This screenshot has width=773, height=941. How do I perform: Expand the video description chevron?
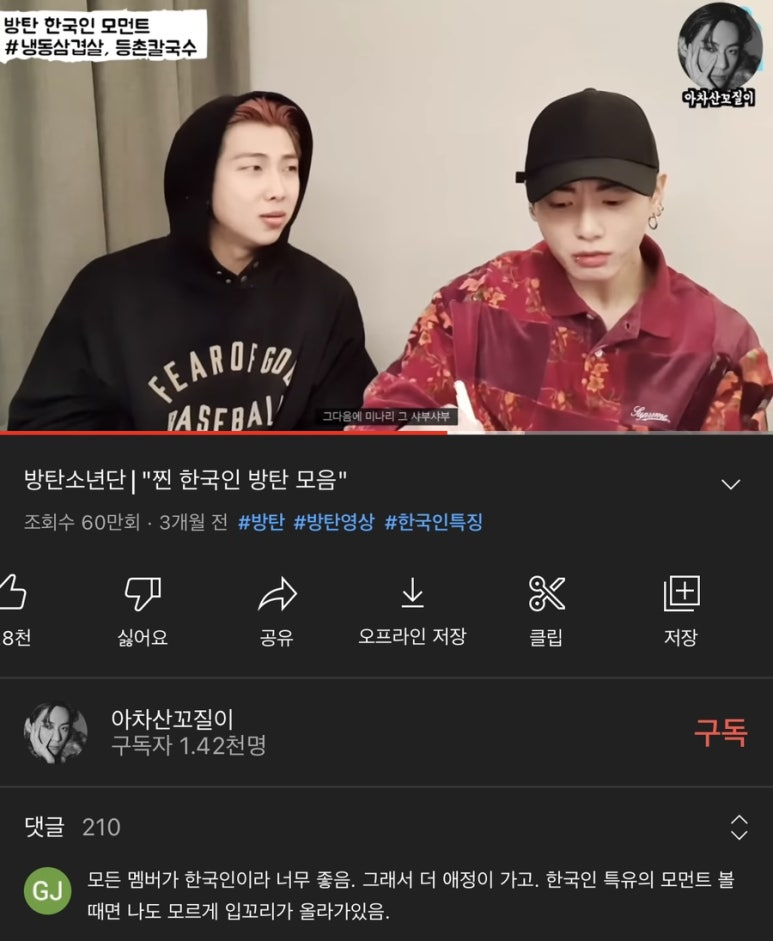[x=731, y=484]
